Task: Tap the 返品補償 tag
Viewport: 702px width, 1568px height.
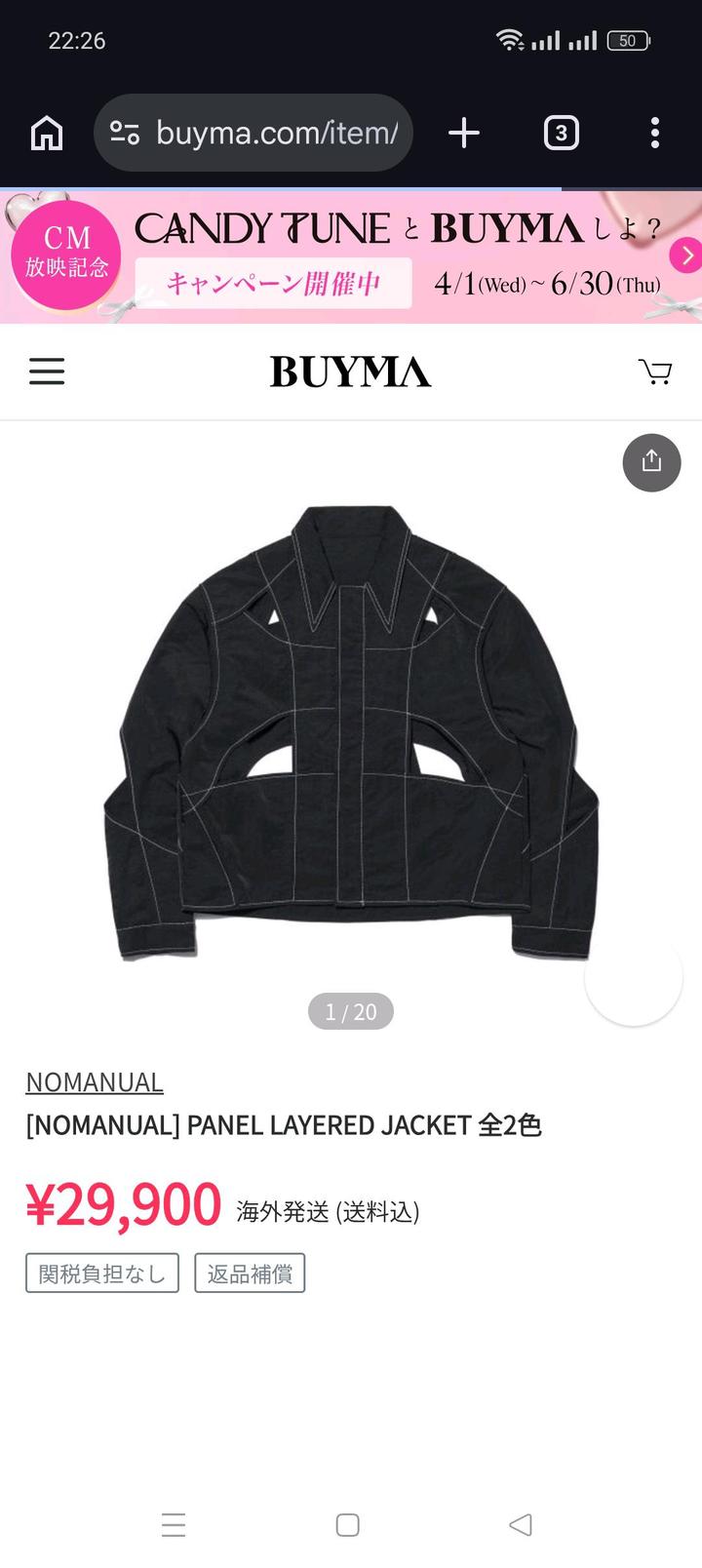Action: click(x=250, y=1274)
